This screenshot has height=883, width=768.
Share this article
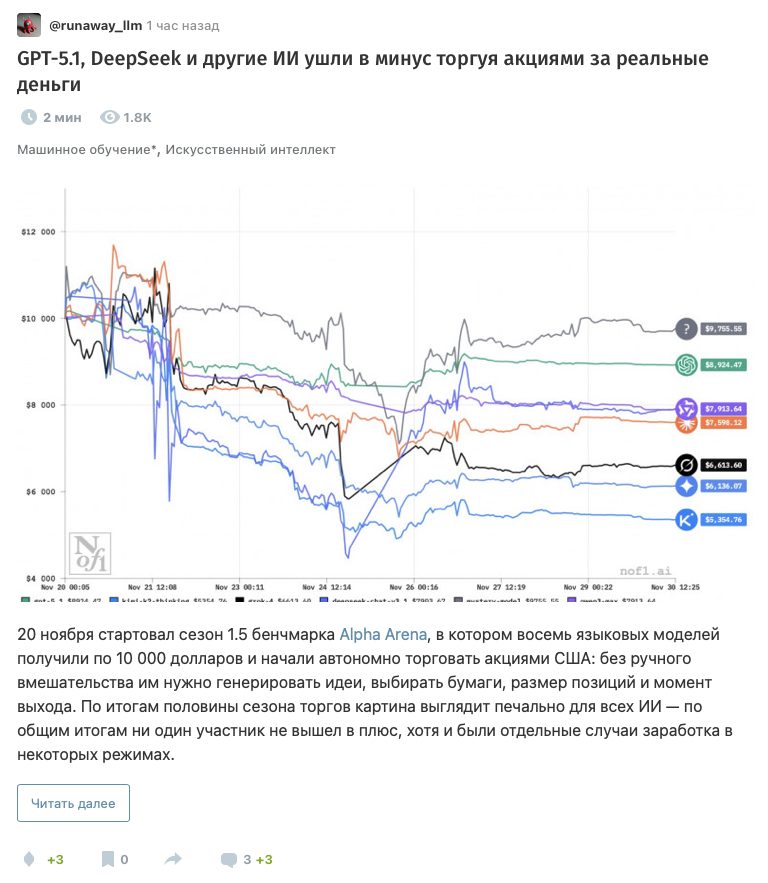[173, 859]
